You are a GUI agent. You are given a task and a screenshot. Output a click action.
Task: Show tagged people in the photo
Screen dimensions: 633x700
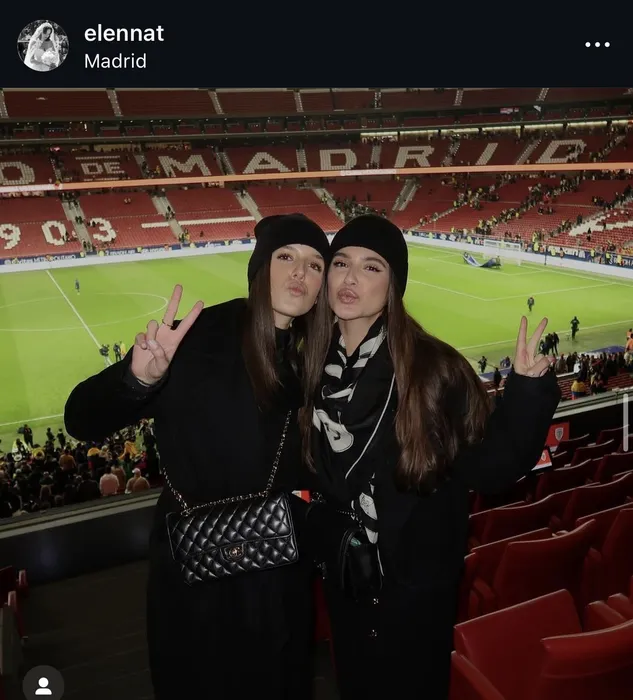coord(43,685)
